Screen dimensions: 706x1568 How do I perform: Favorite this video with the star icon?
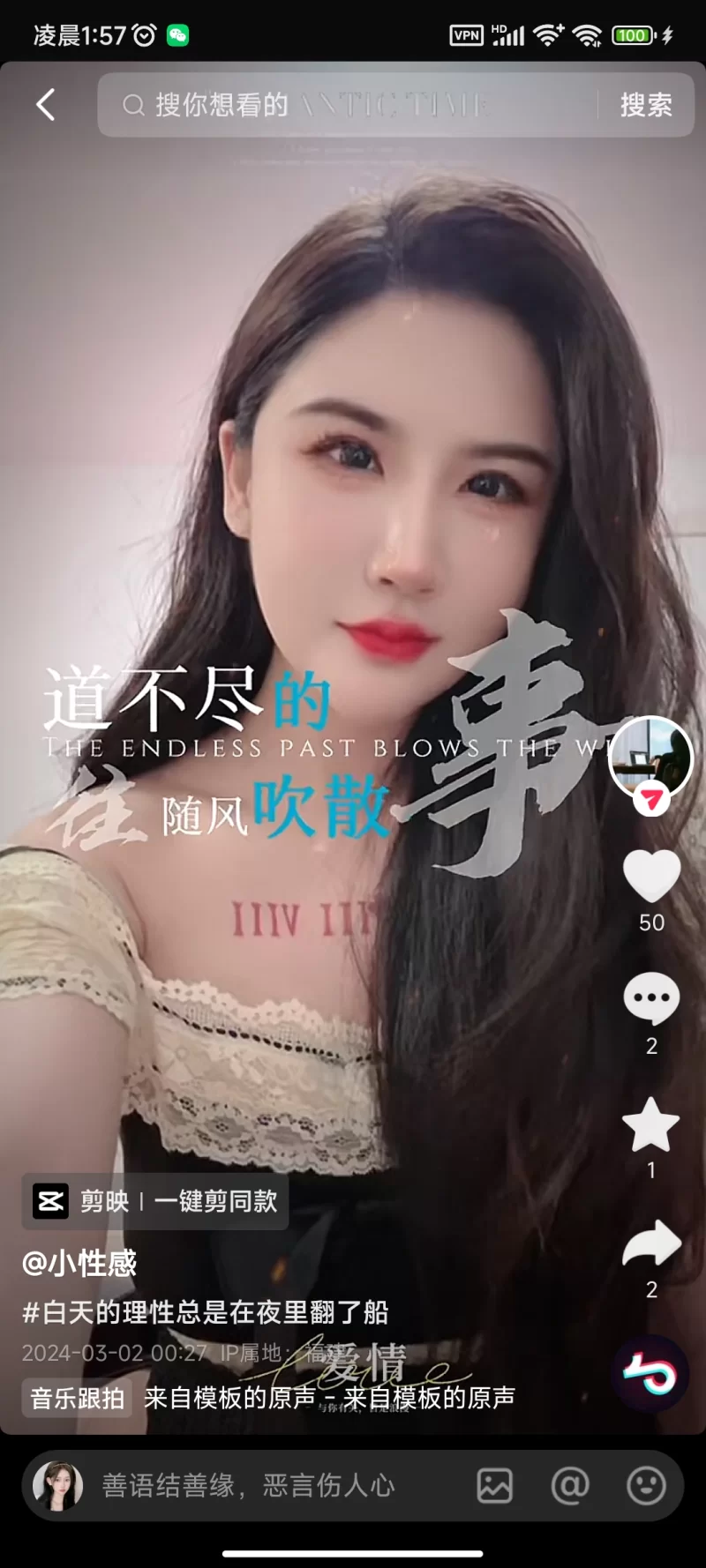(x=651, y=1124)
